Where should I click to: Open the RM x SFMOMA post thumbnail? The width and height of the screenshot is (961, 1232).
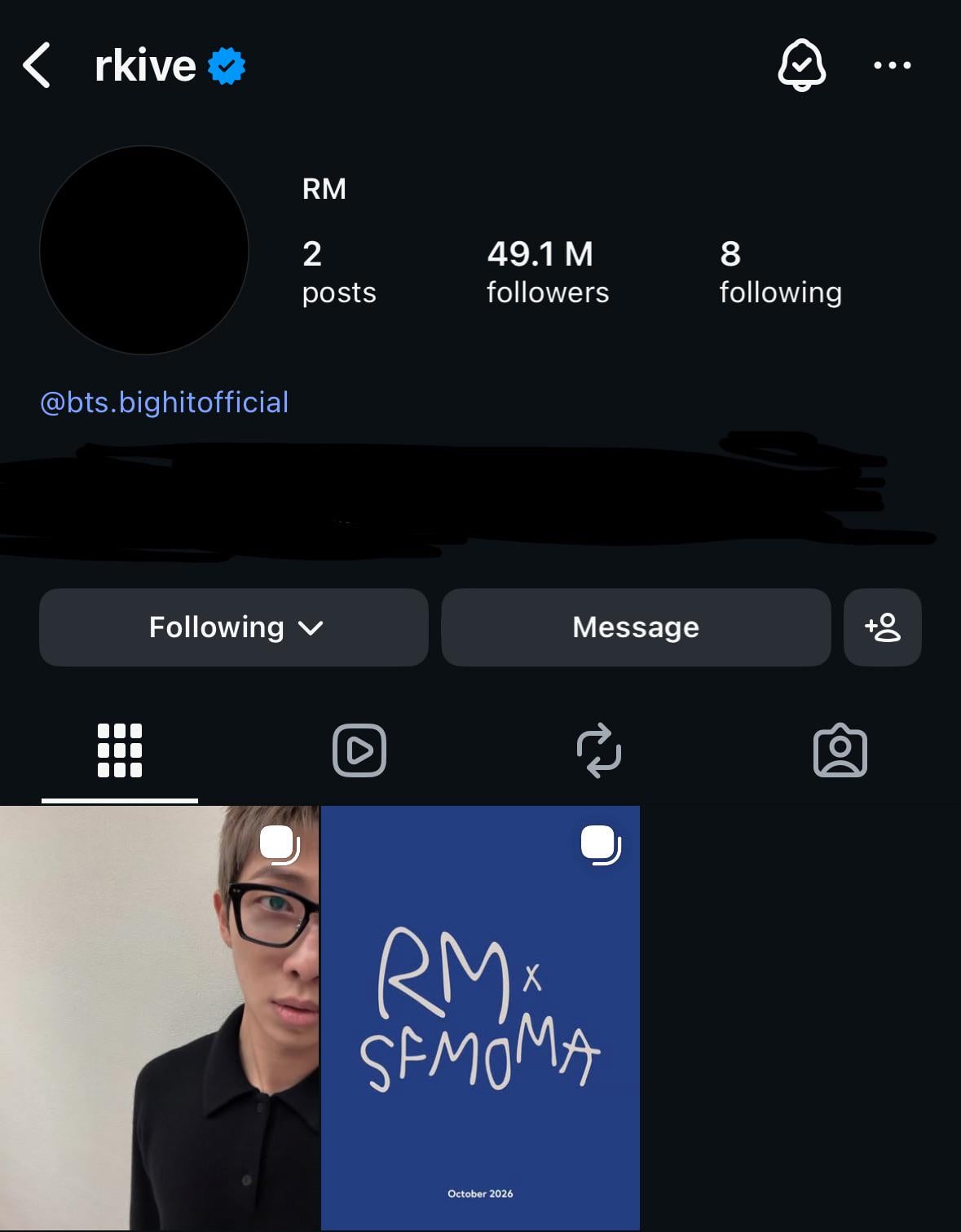pyautogui.click(x=480, y=1019)
